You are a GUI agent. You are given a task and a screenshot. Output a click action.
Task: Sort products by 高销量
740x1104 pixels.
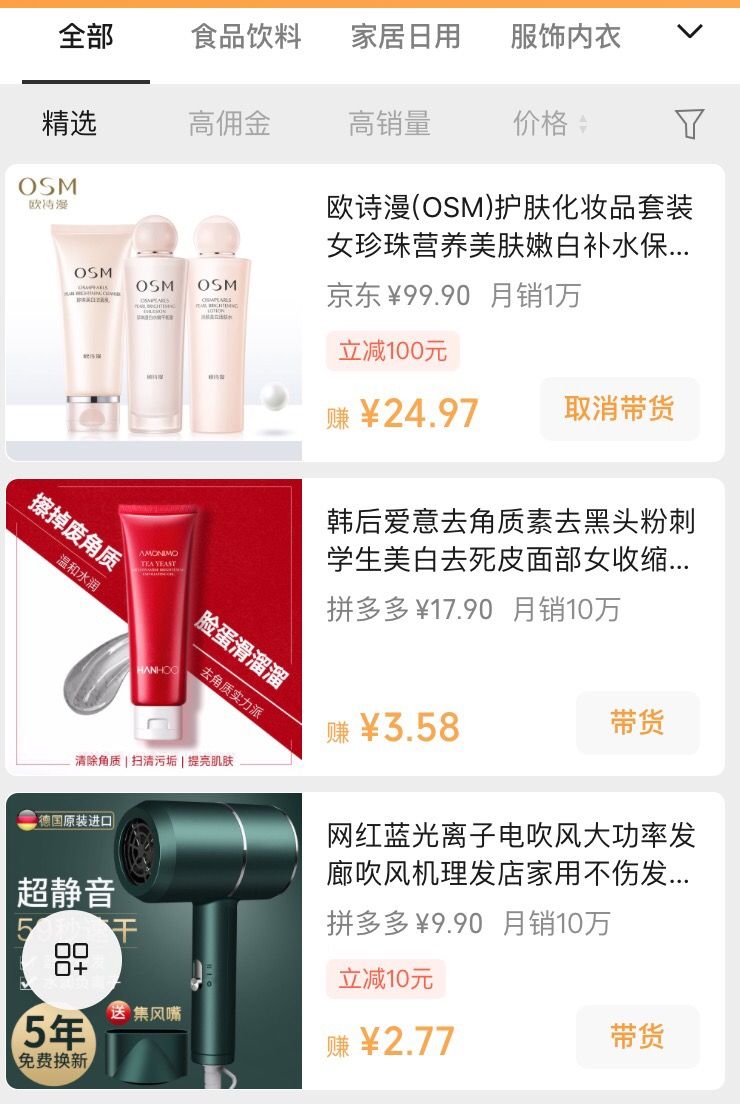pyautogui.click(x=389, y=123)
